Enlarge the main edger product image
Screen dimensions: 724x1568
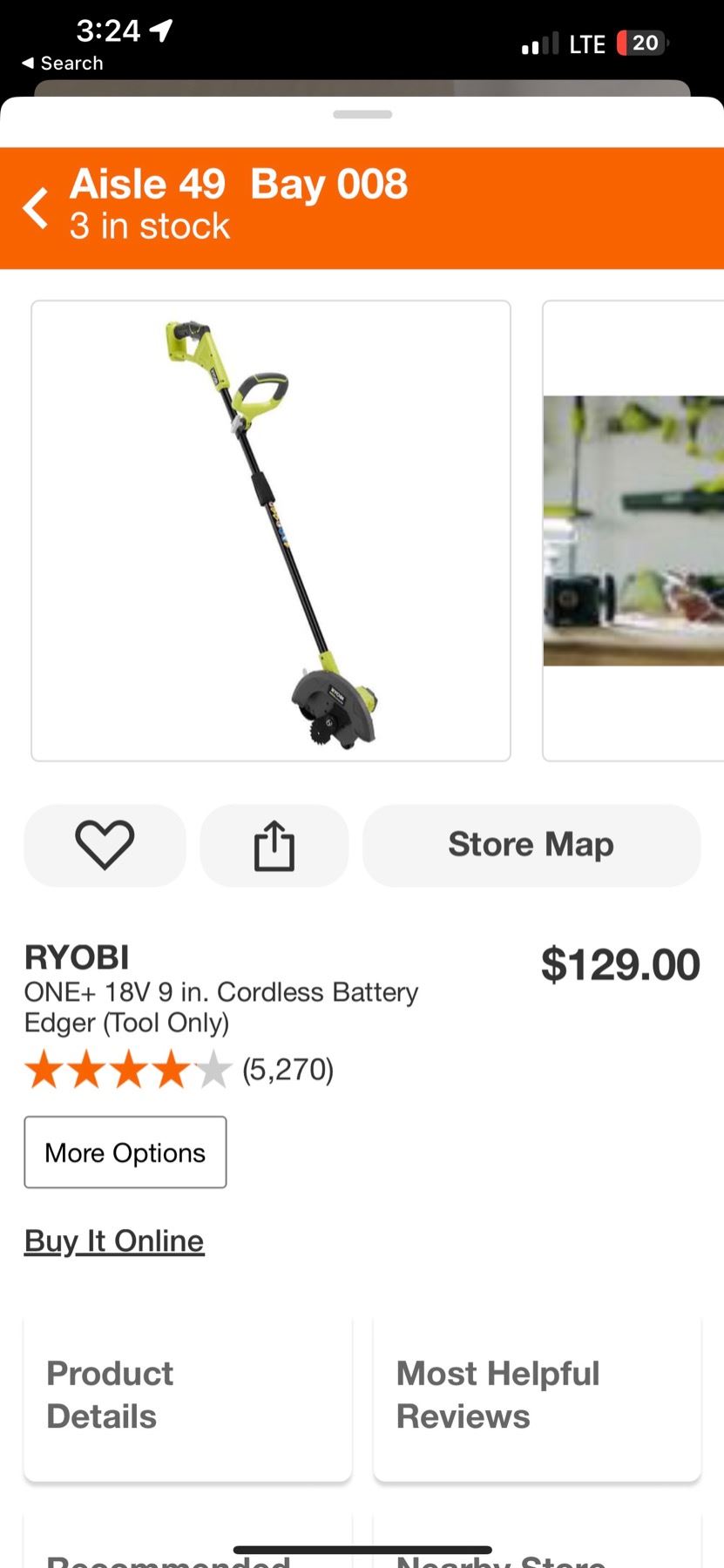pos(271,531)
